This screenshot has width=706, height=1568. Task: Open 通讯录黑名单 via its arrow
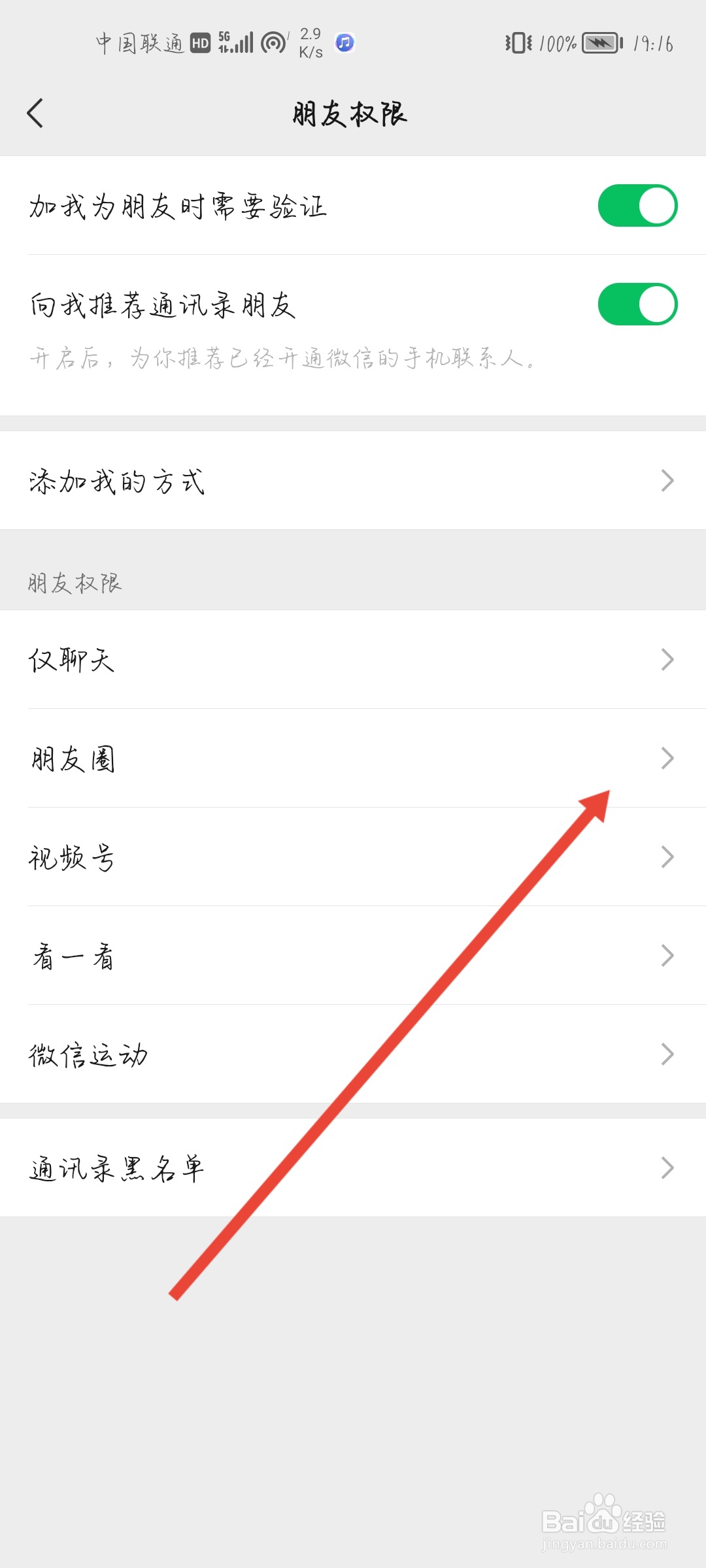coord(667,1168)
